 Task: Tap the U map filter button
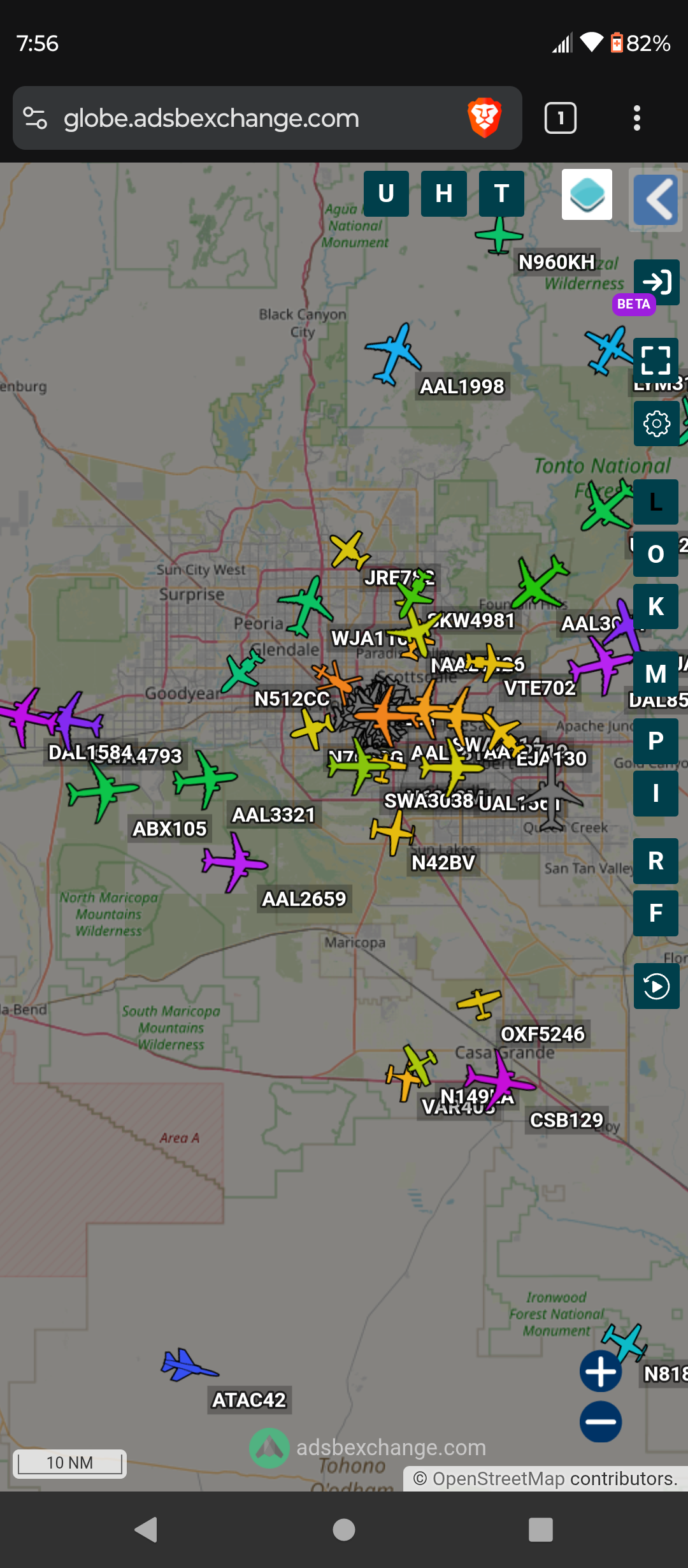coord(386,194)
